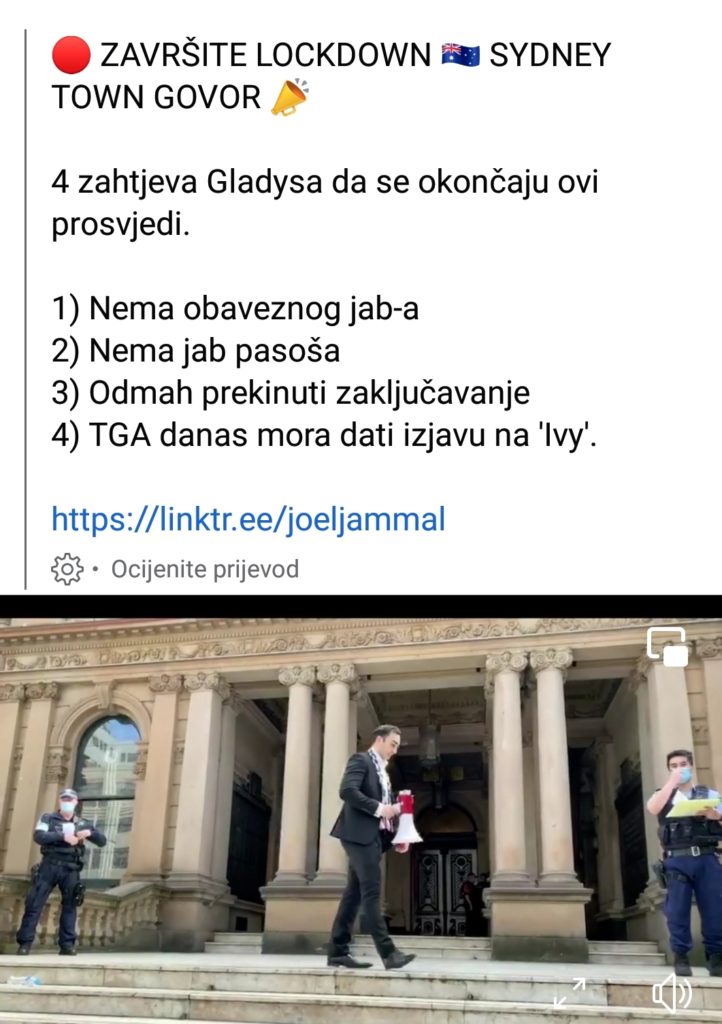The width and height of the screenshot is (722, 1024).
Task: Open the linktr.ee/joeljammal link
Action: [x=248, y=519]
